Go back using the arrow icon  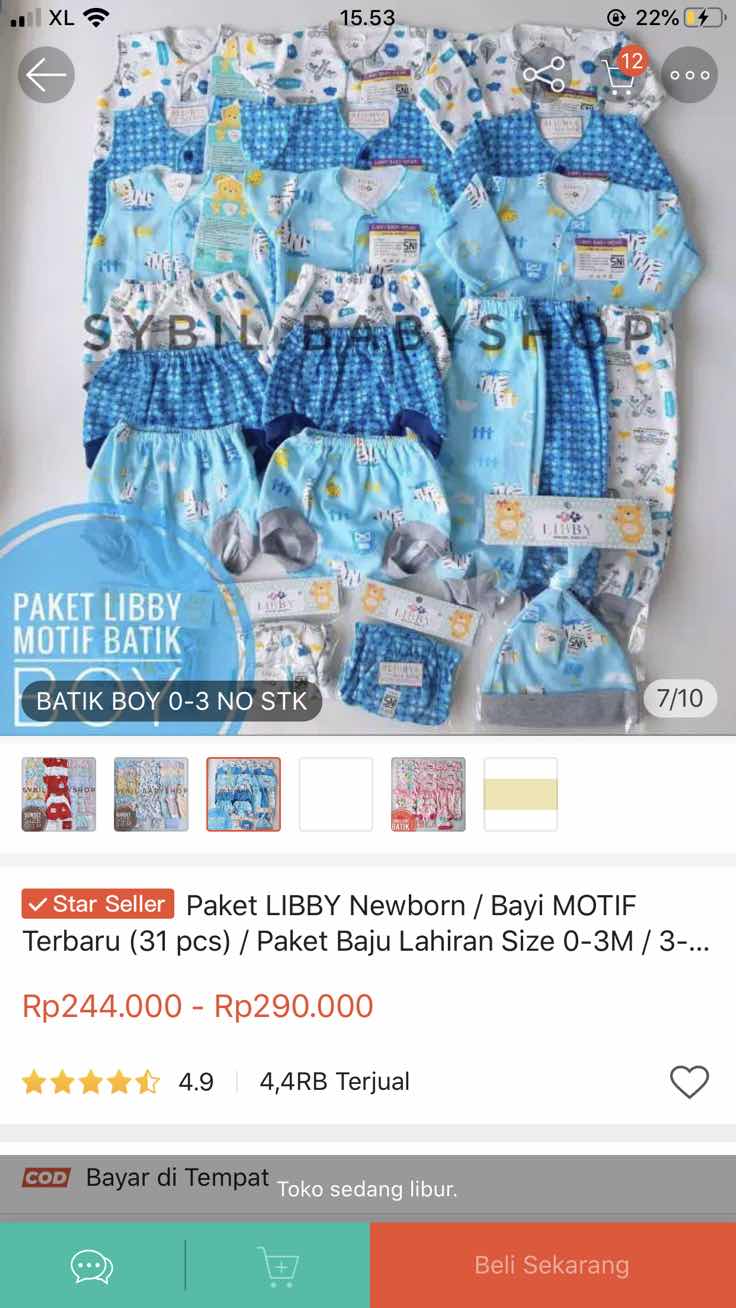pyautogui.click(x=46, y=75)
